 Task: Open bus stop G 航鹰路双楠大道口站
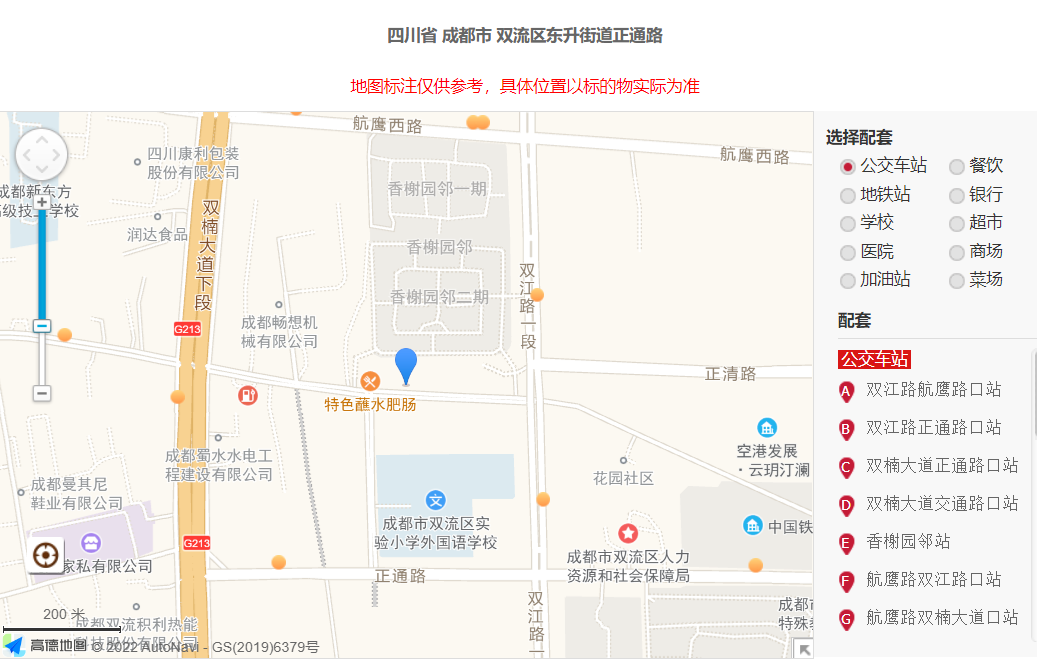click(x=941, y=618)
